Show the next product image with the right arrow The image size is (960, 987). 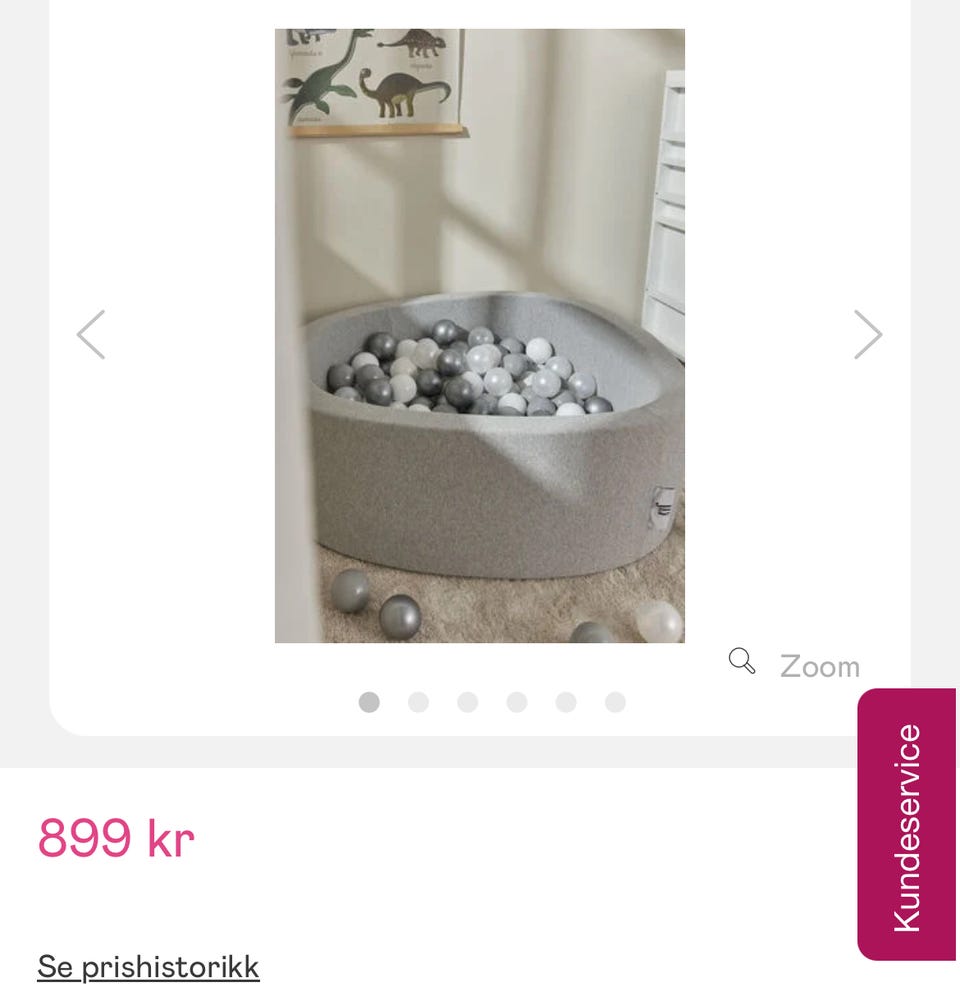868,334
